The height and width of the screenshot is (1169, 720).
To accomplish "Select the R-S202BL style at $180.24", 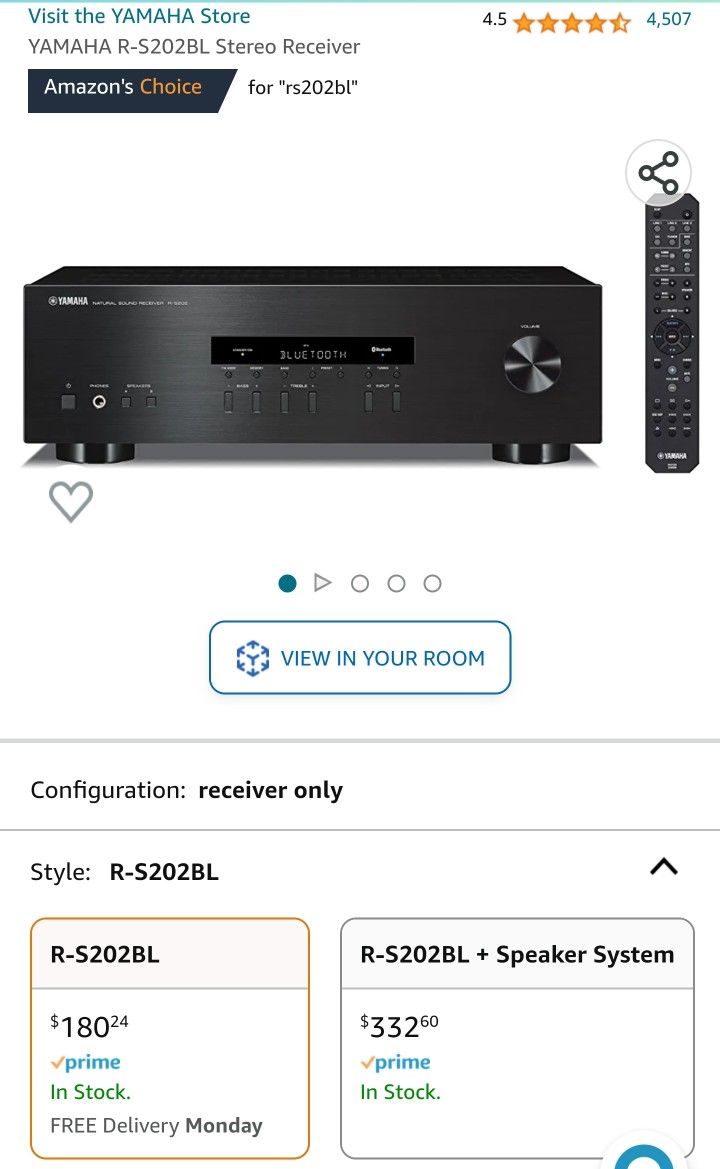I will 170,1038.
